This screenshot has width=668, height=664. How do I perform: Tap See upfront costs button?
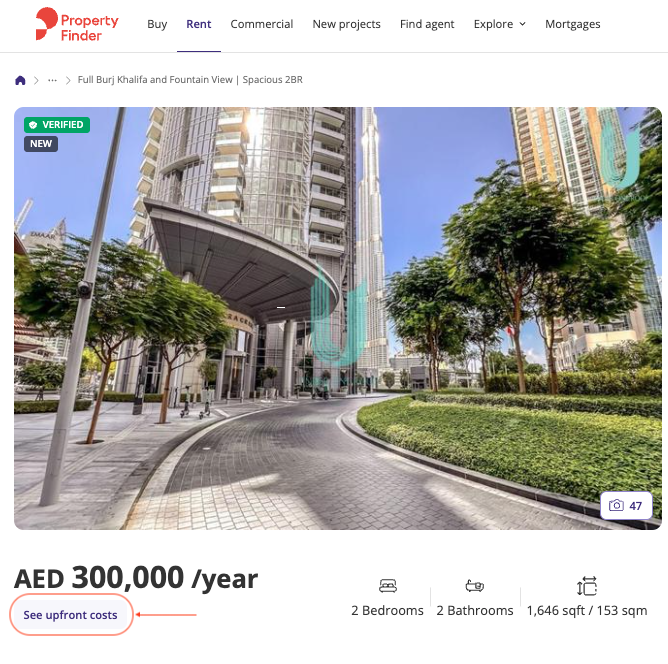click(x=70, y=615)
